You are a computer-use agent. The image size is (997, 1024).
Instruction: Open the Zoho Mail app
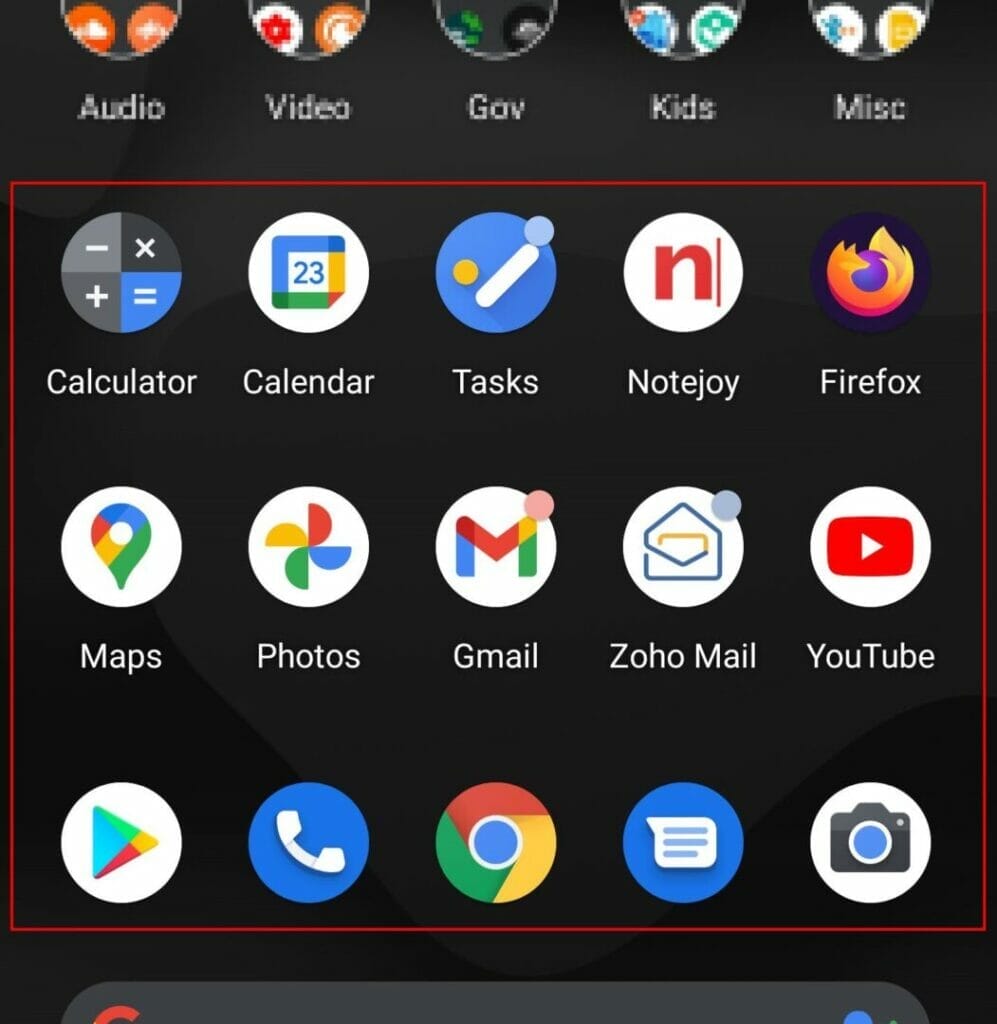click(x=682, y=546)
